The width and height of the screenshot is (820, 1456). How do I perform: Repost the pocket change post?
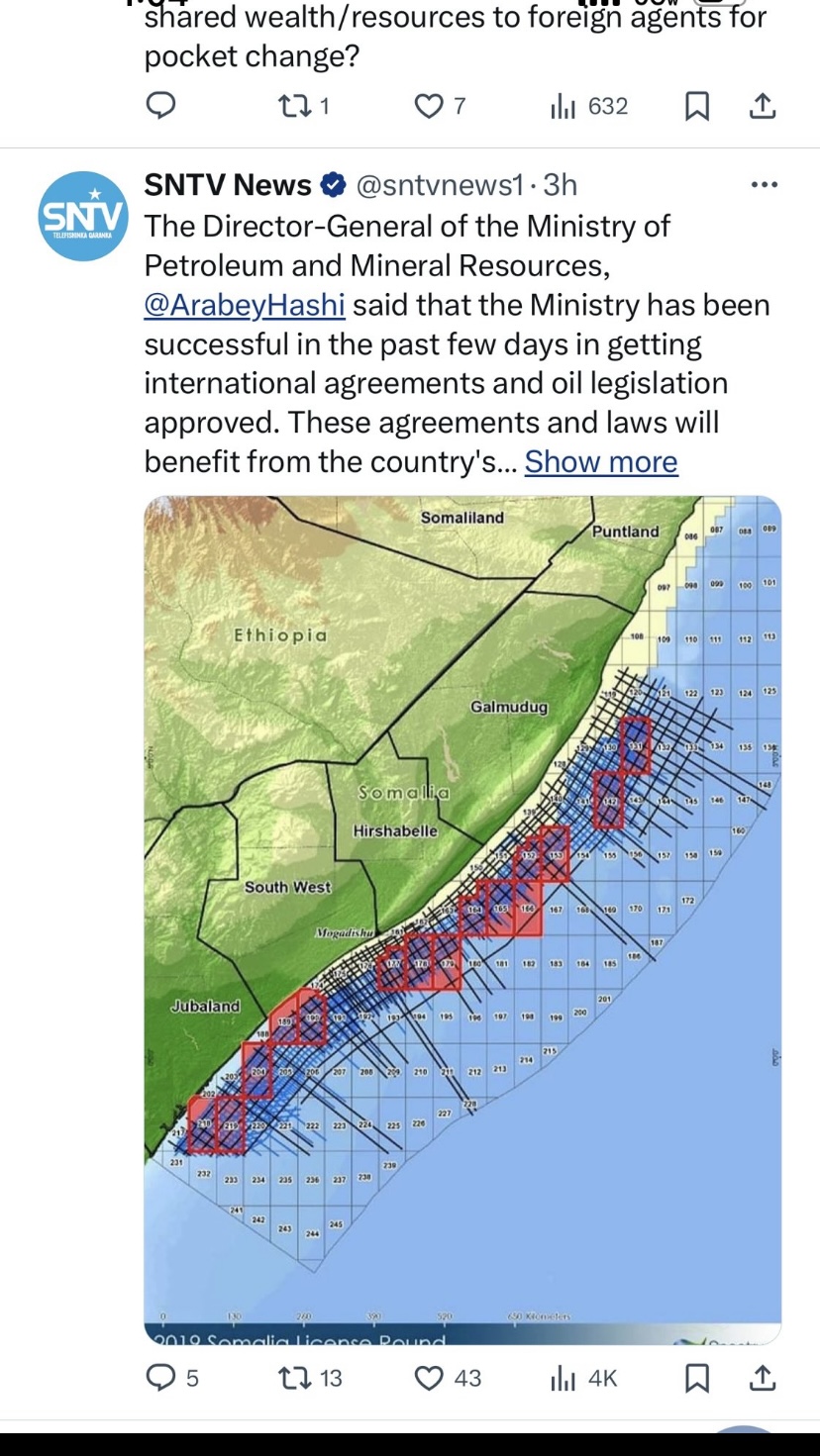[294, 105]
